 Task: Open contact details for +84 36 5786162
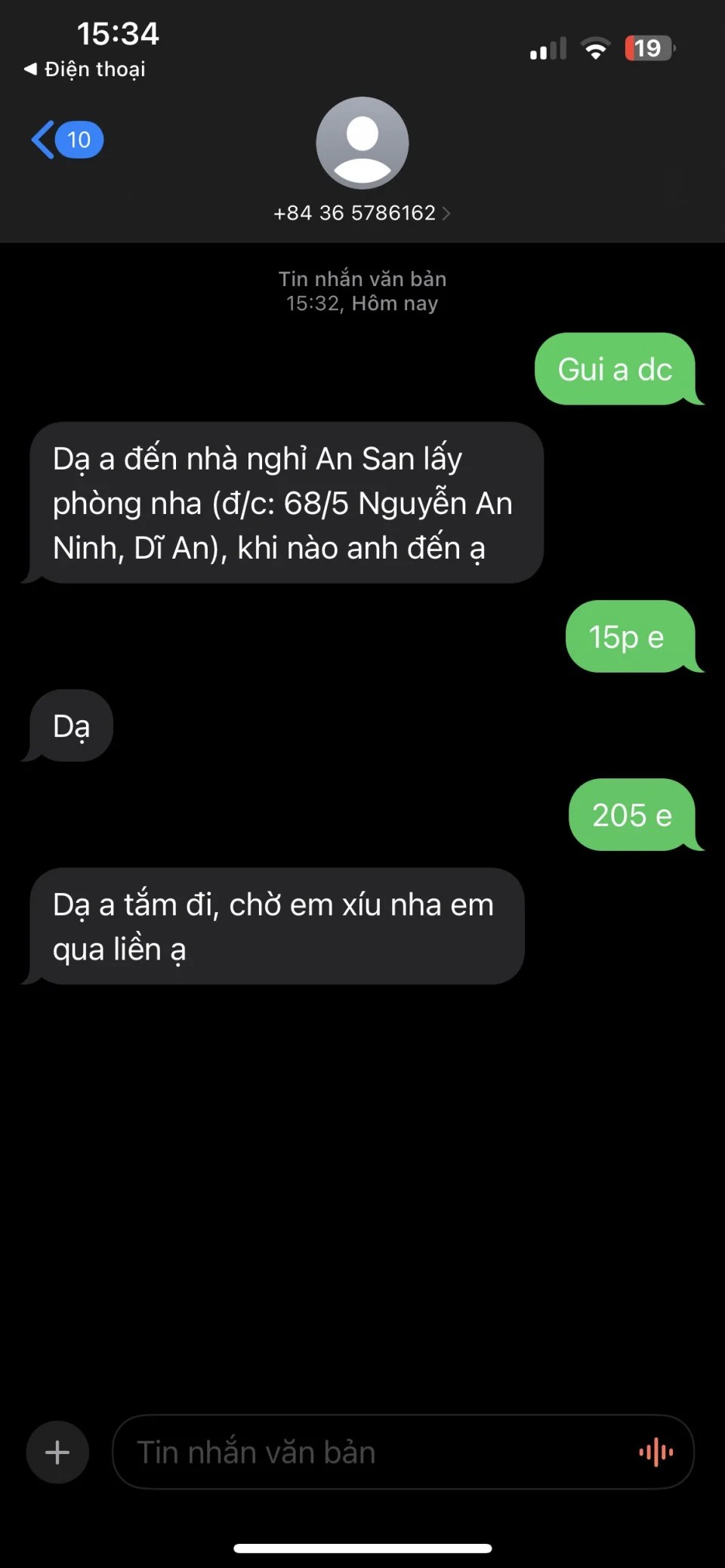(362, 213)
